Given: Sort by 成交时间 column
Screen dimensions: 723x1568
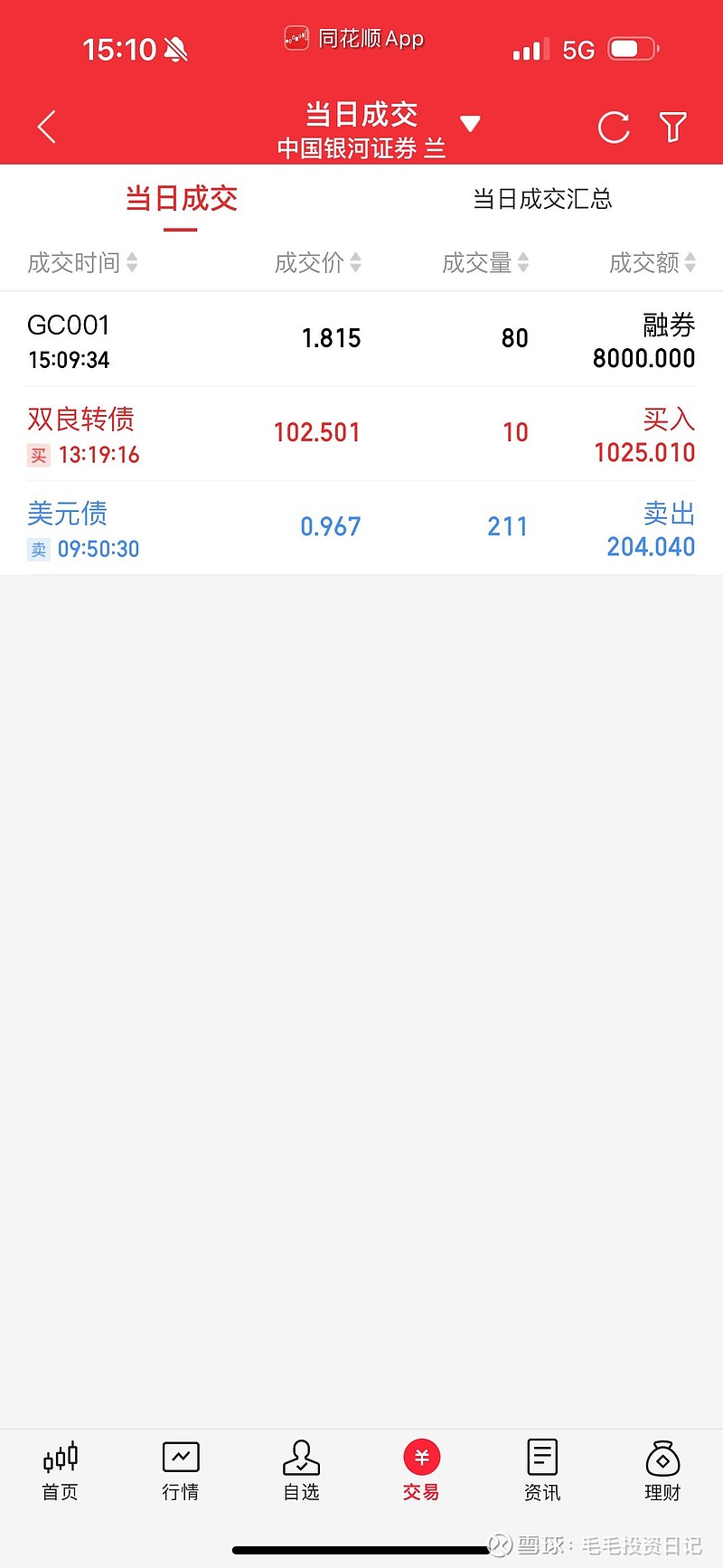Looking at the screenshot, I should coord(82,263).
